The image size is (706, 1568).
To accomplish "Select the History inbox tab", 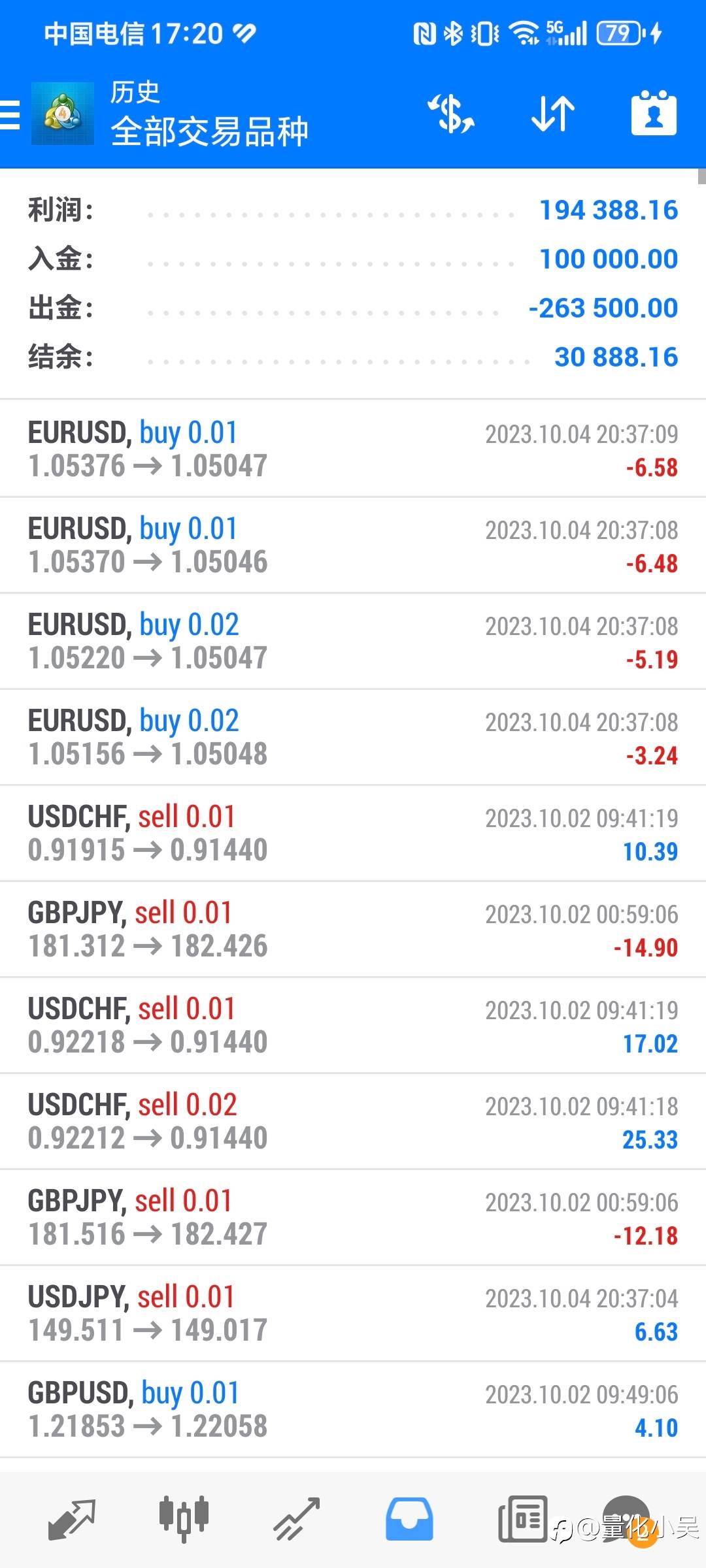I will pyautogui.click(x=409, y=1518).
